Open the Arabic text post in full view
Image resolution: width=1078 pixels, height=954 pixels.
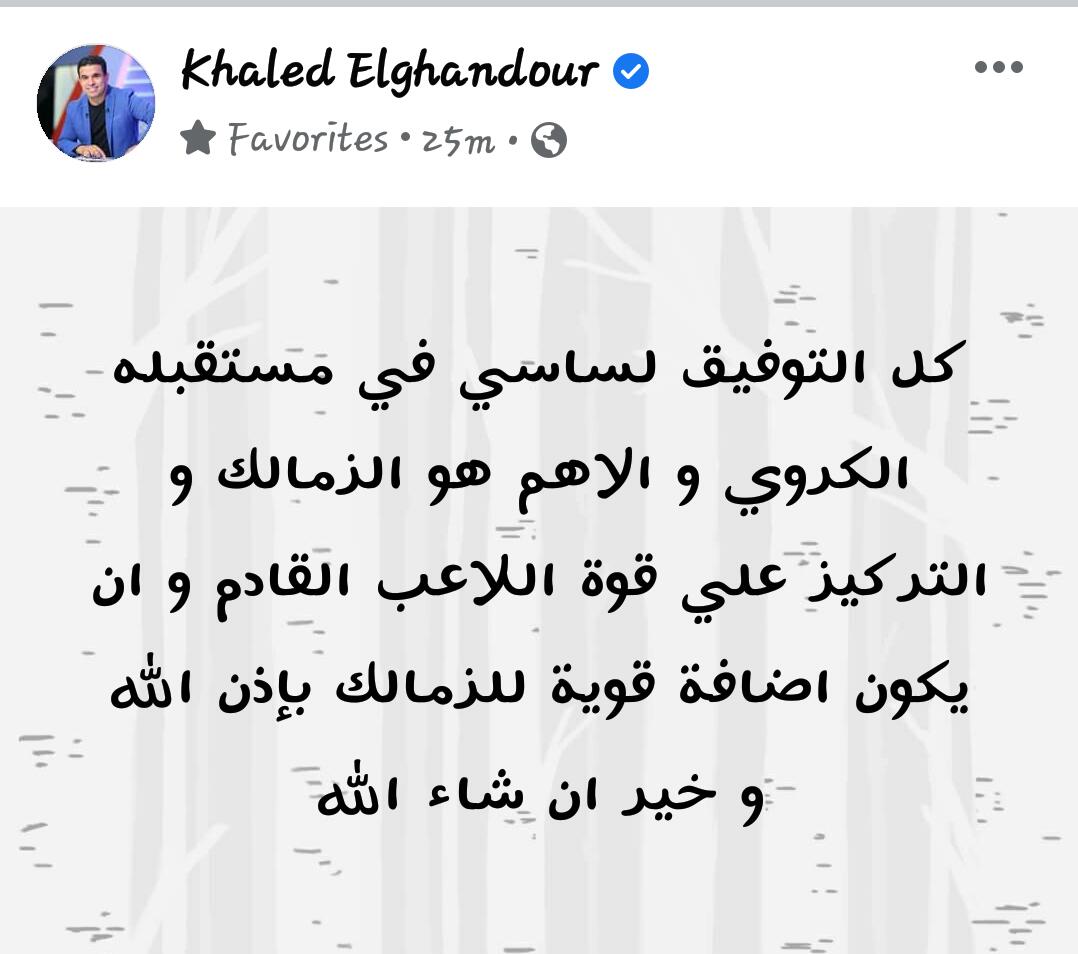click(539, 580)
